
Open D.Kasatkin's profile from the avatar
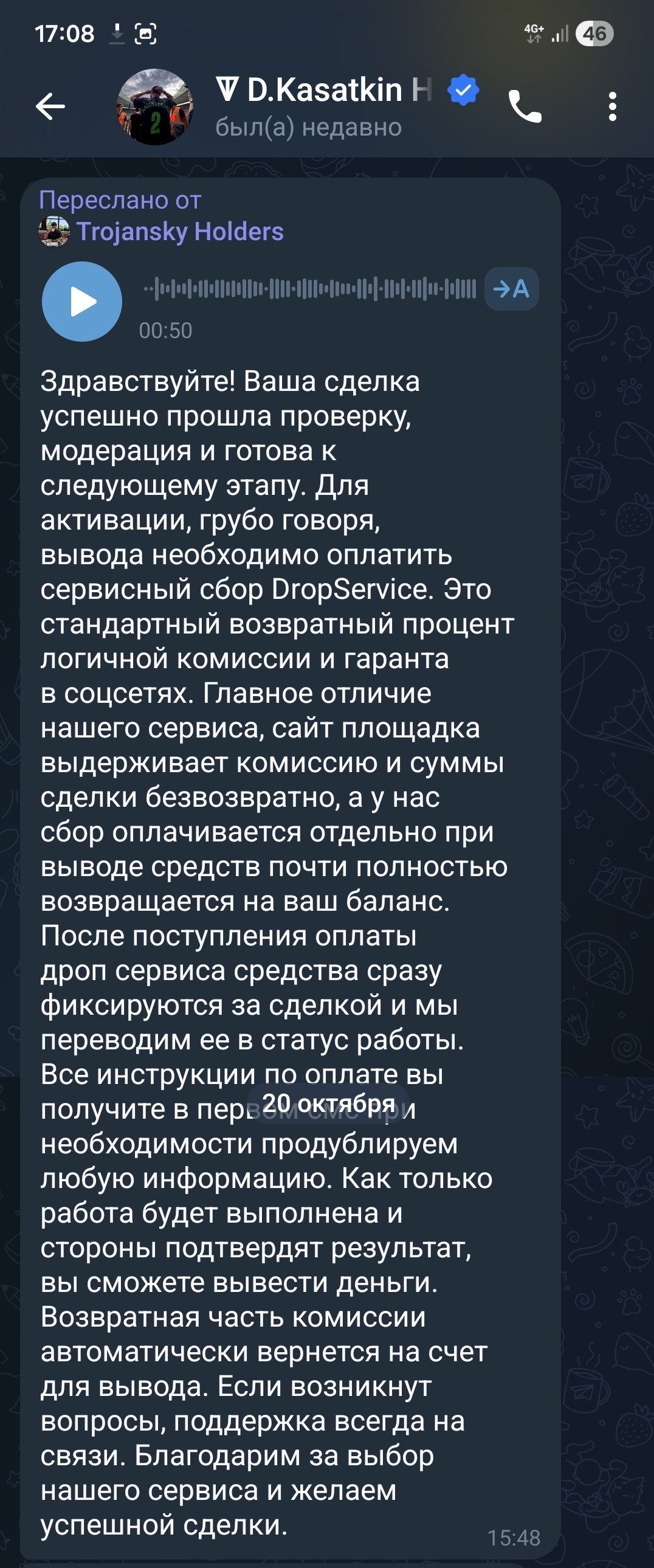pos(154,107)
